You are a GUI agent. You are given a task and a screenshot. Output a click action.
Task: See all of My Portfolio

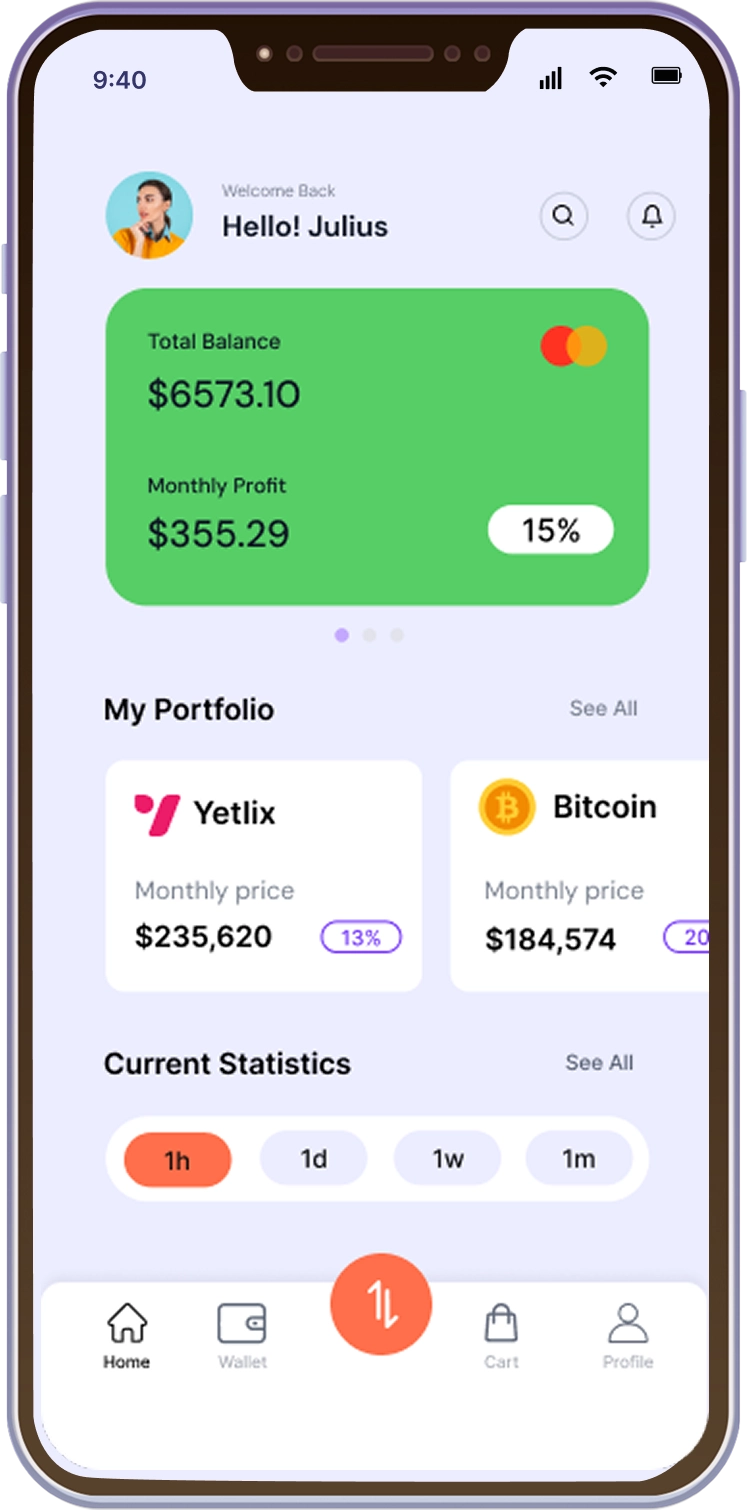click(x=603, y=708)
